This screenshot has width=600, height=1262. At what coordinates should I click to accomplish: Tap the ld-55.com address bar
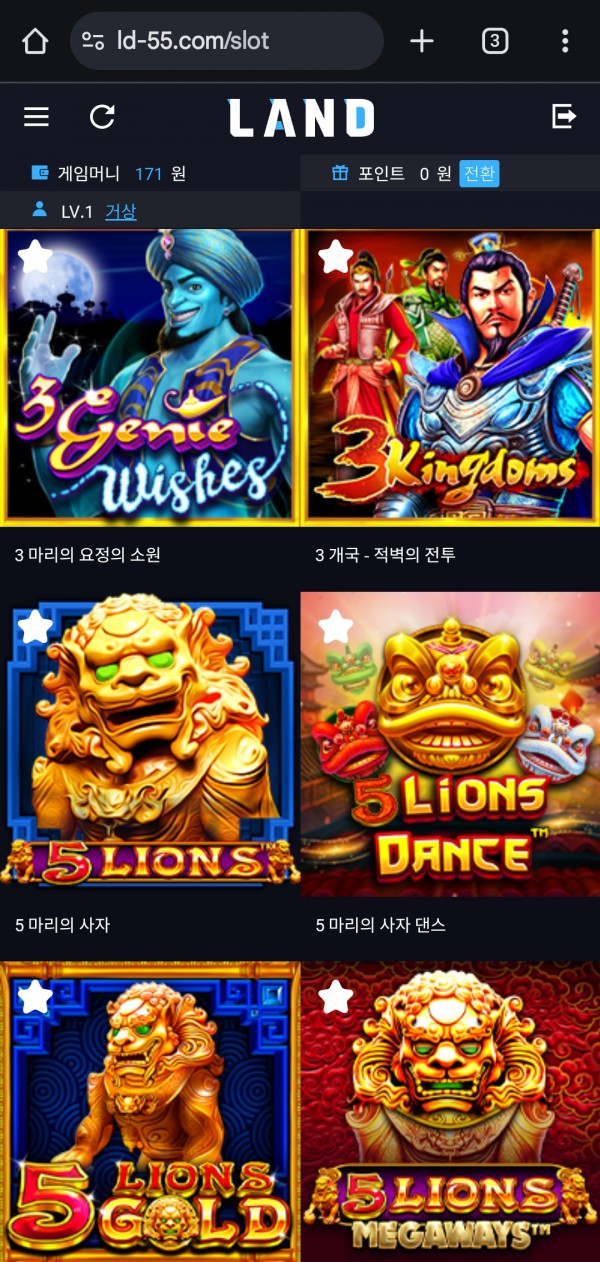(x=227, y=41)
